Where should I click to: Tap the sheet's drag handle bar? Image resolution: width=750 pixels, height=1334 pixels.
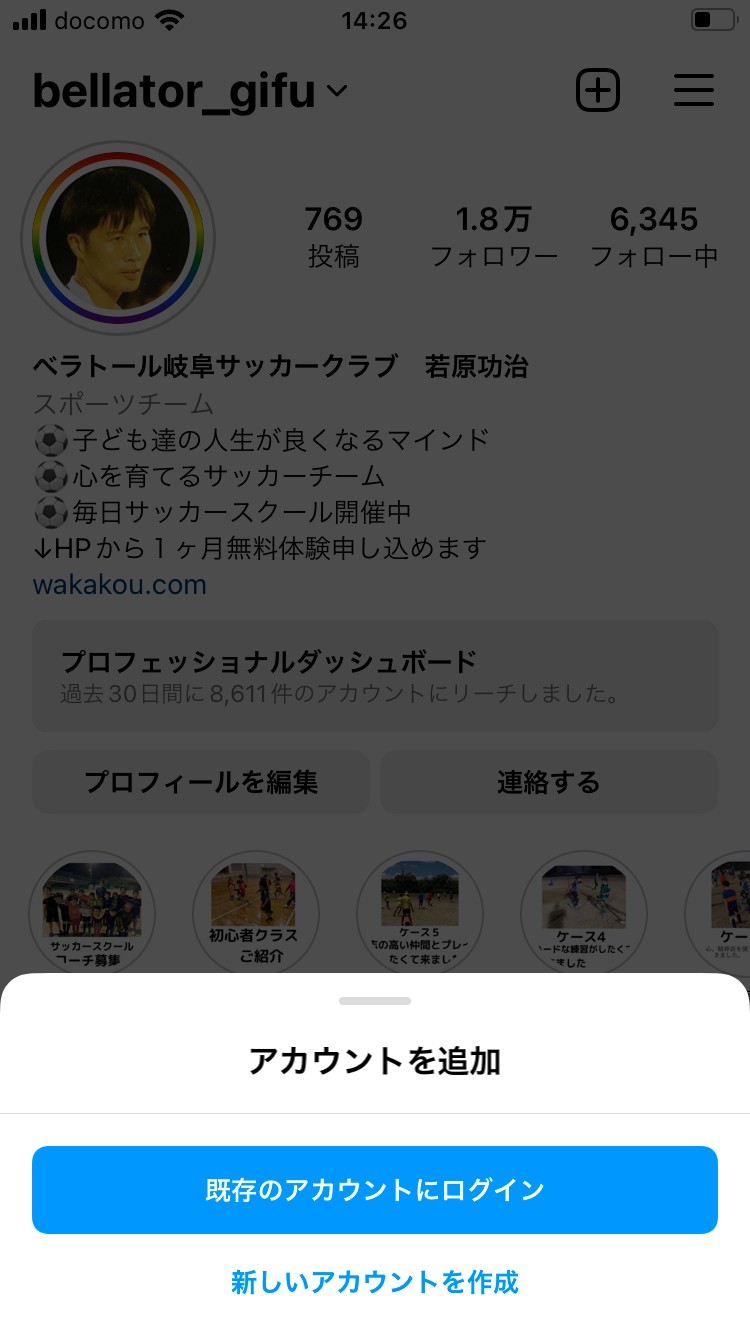click(375, 1001)
